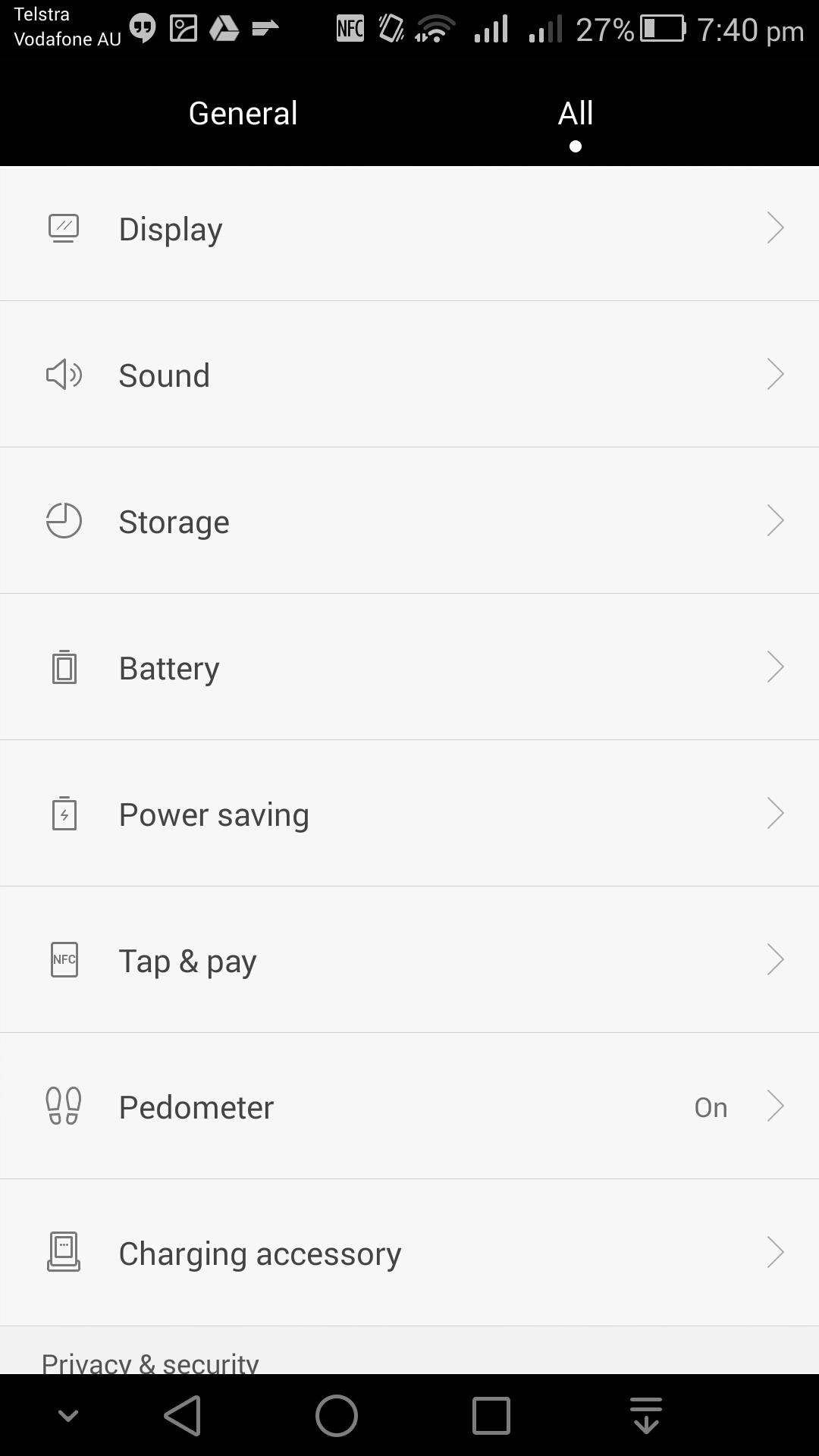The width and height of the screenshot is (819, 1456).
Task: Tap the back button in navigation bar
Action: pyautogui.click(x=183, y=1416)
